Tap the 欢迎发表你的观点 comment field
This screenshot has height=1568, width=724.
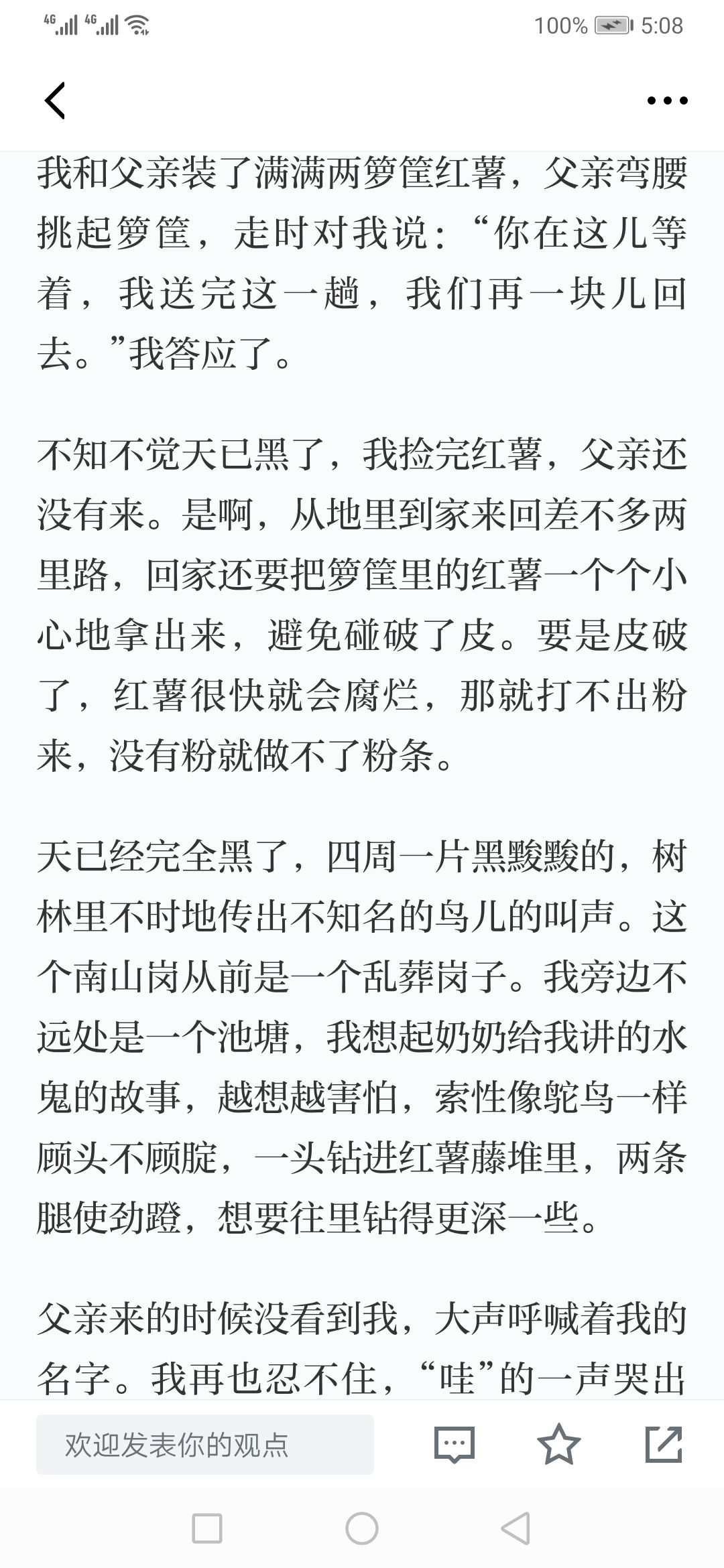[x=205, y=1445]
